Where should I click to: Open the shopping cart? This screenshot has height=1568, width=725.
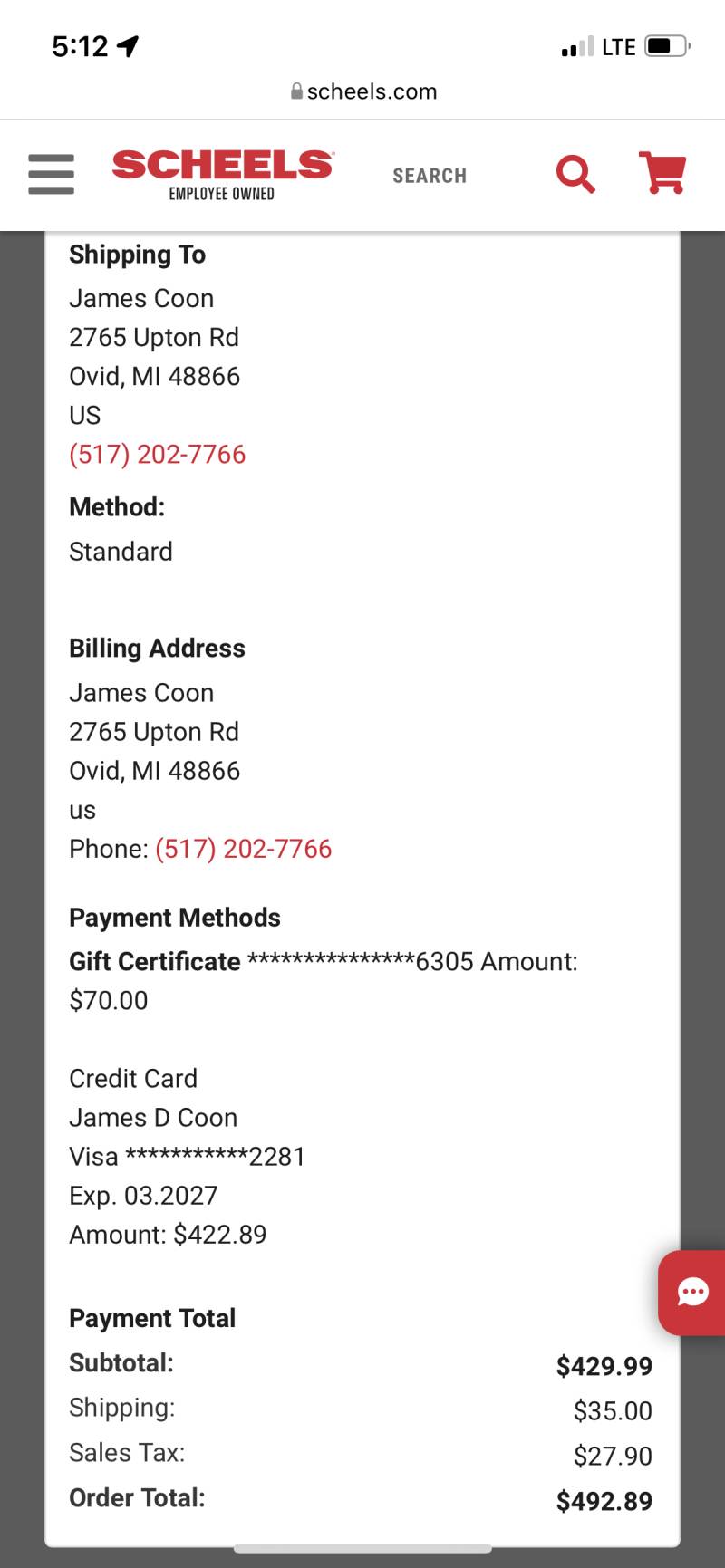click(662, 173)
